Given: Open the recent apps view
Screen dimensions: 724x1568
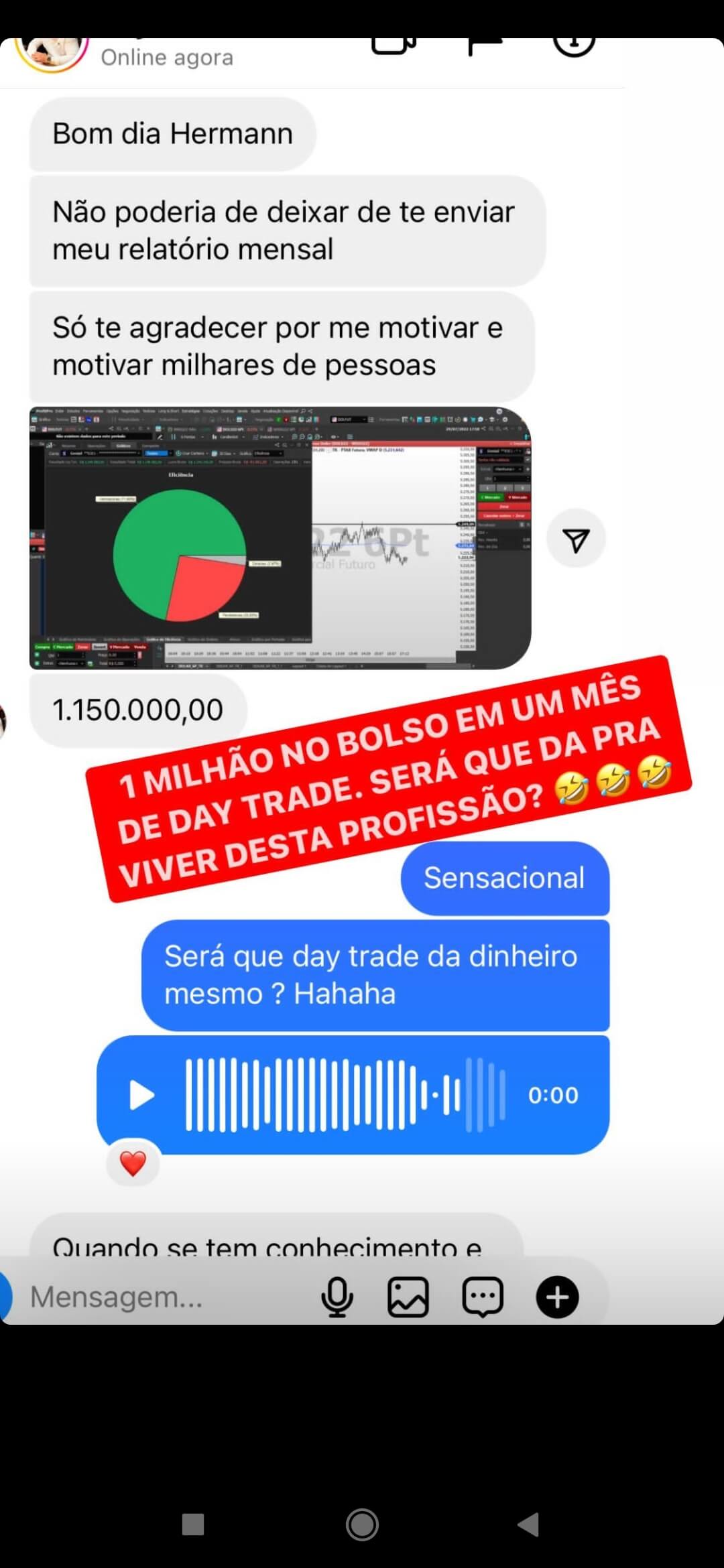Looking at the screenshot, I should point(193,1524).
